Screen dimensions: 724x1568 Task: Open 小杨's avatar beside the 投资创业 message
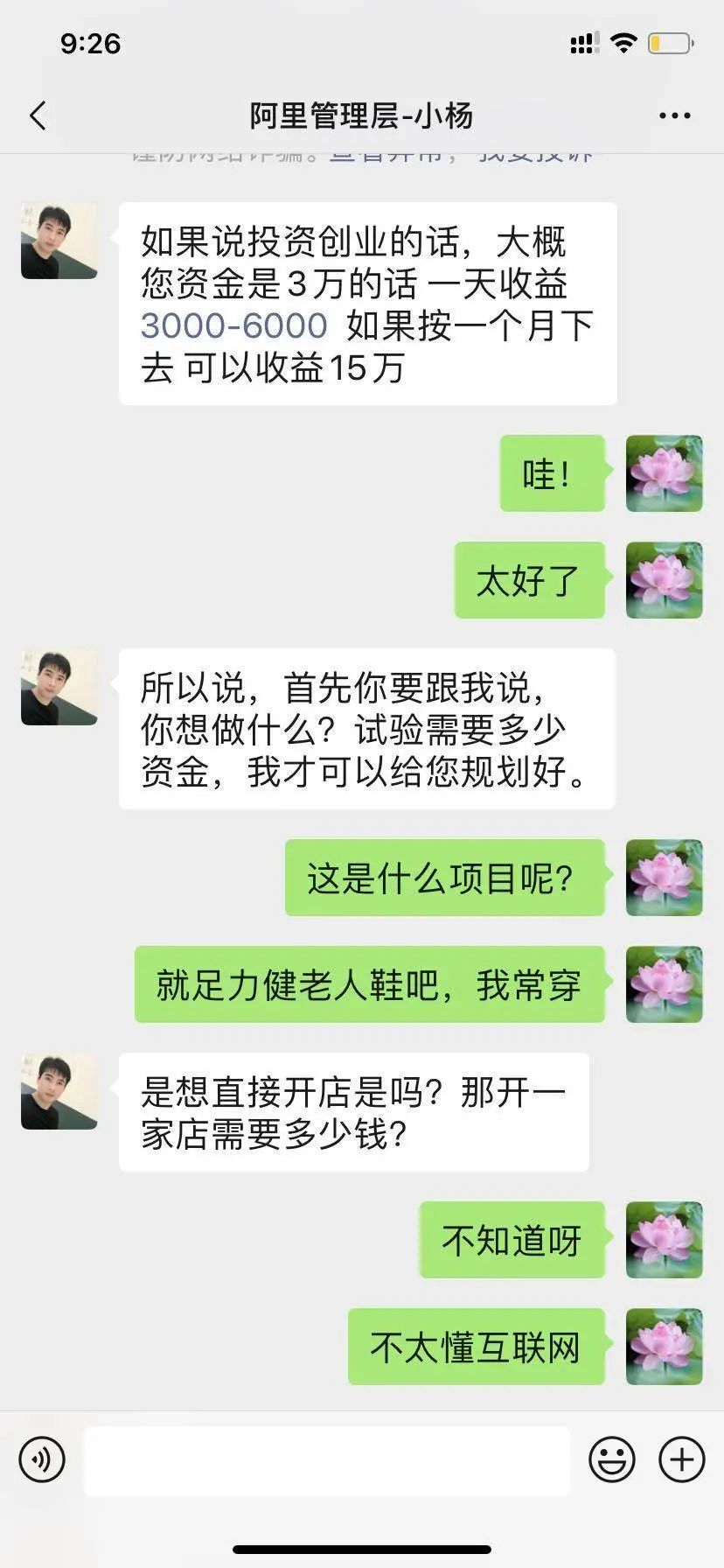tap(59, 241)
